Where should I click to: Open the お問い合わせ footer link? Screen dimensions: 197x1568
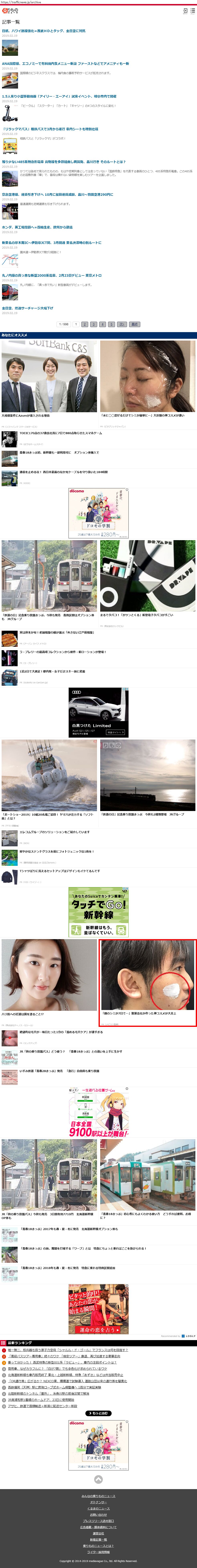(99, 1514)
